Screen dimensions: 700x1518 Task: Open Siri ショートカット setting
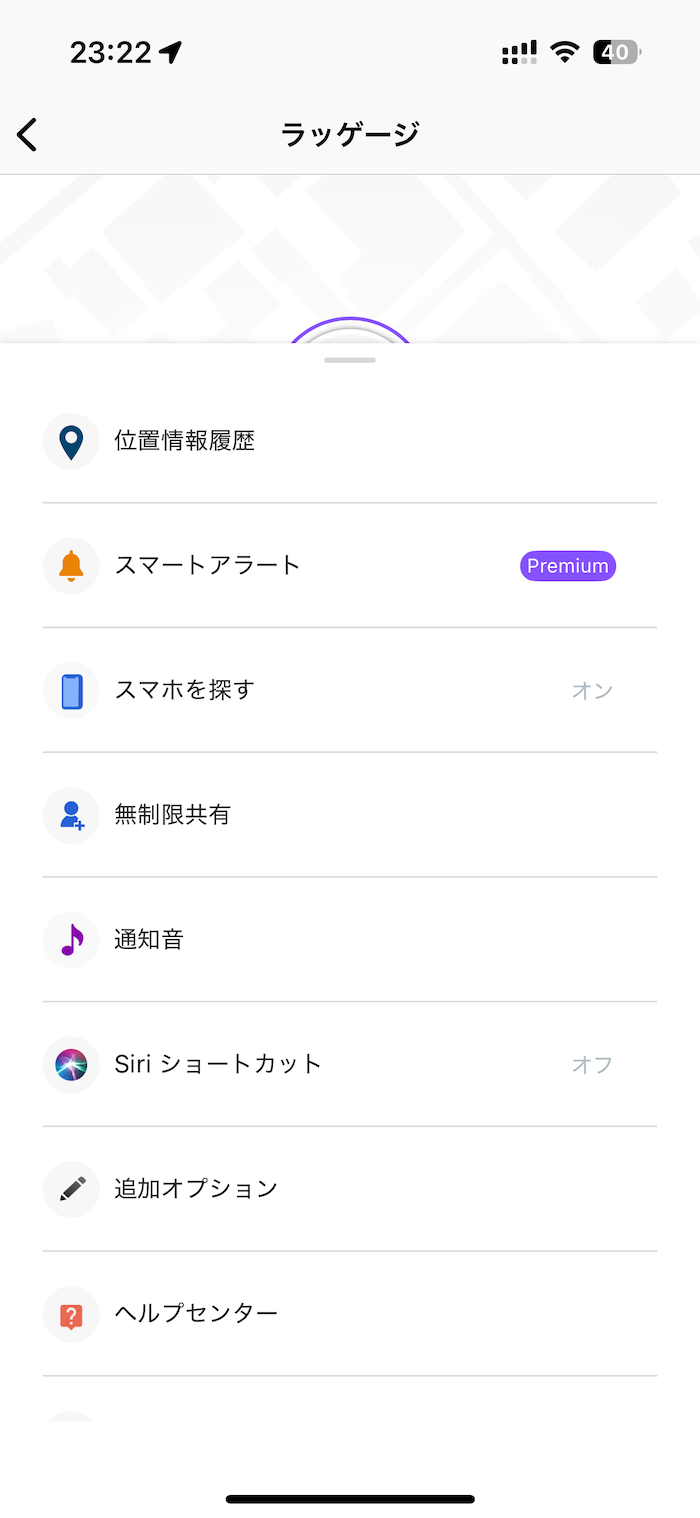pyautogui.click(x=350, y=1064)
